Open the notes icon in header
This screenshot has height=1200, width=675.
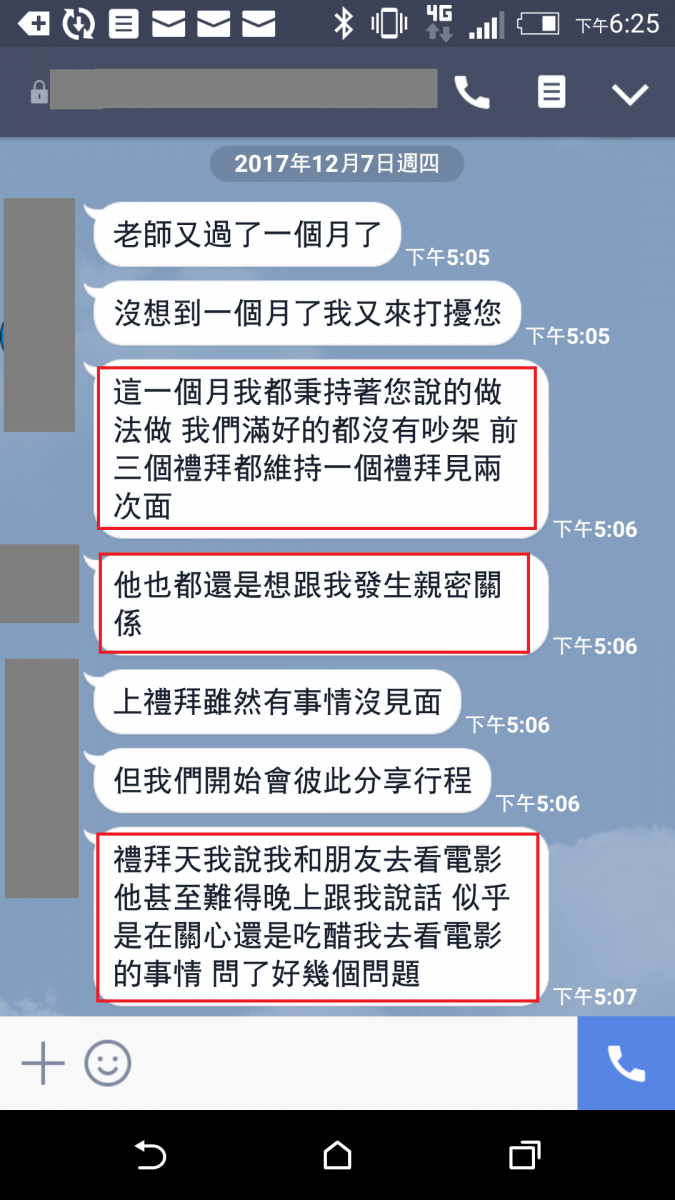[551, 93]
